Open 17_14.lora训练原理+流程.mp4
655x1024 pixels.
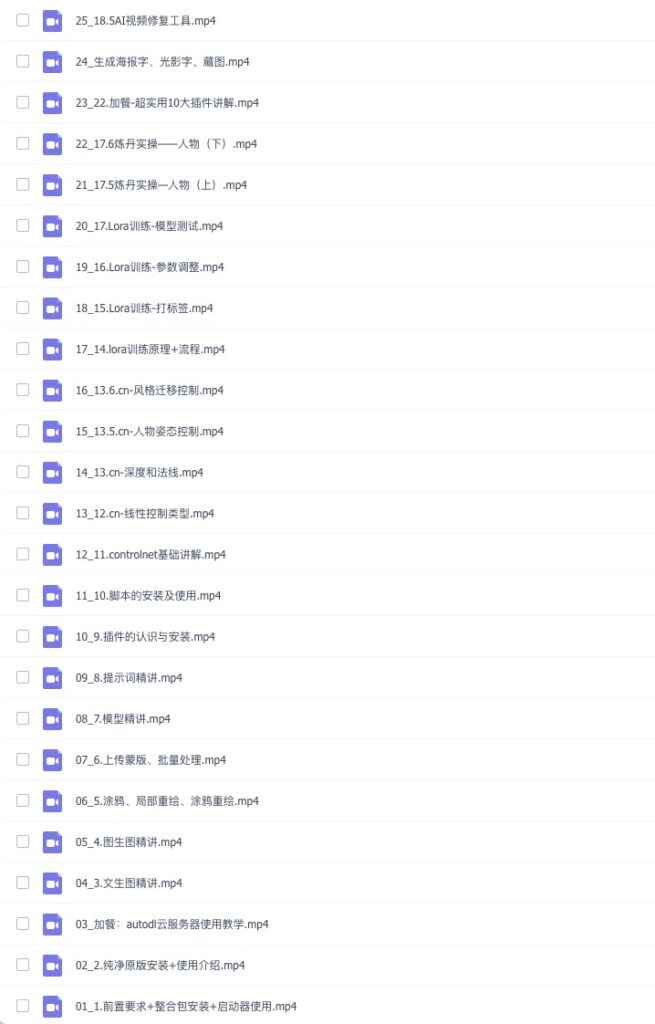pyautogui.click(x=150, y=349)
